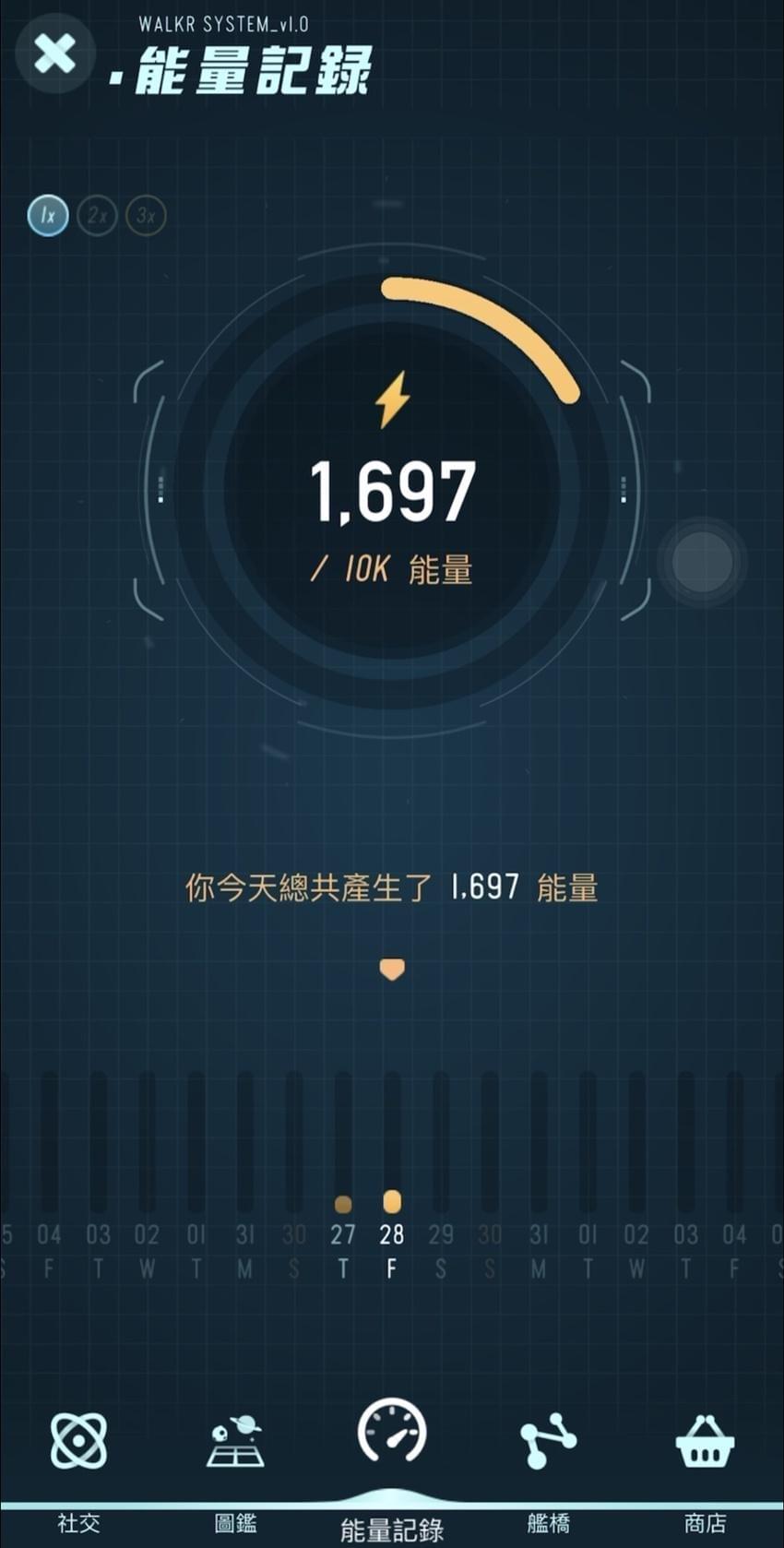
Task: Select day 29 Saturday in the timeline
Action: tap(441, 1234)
